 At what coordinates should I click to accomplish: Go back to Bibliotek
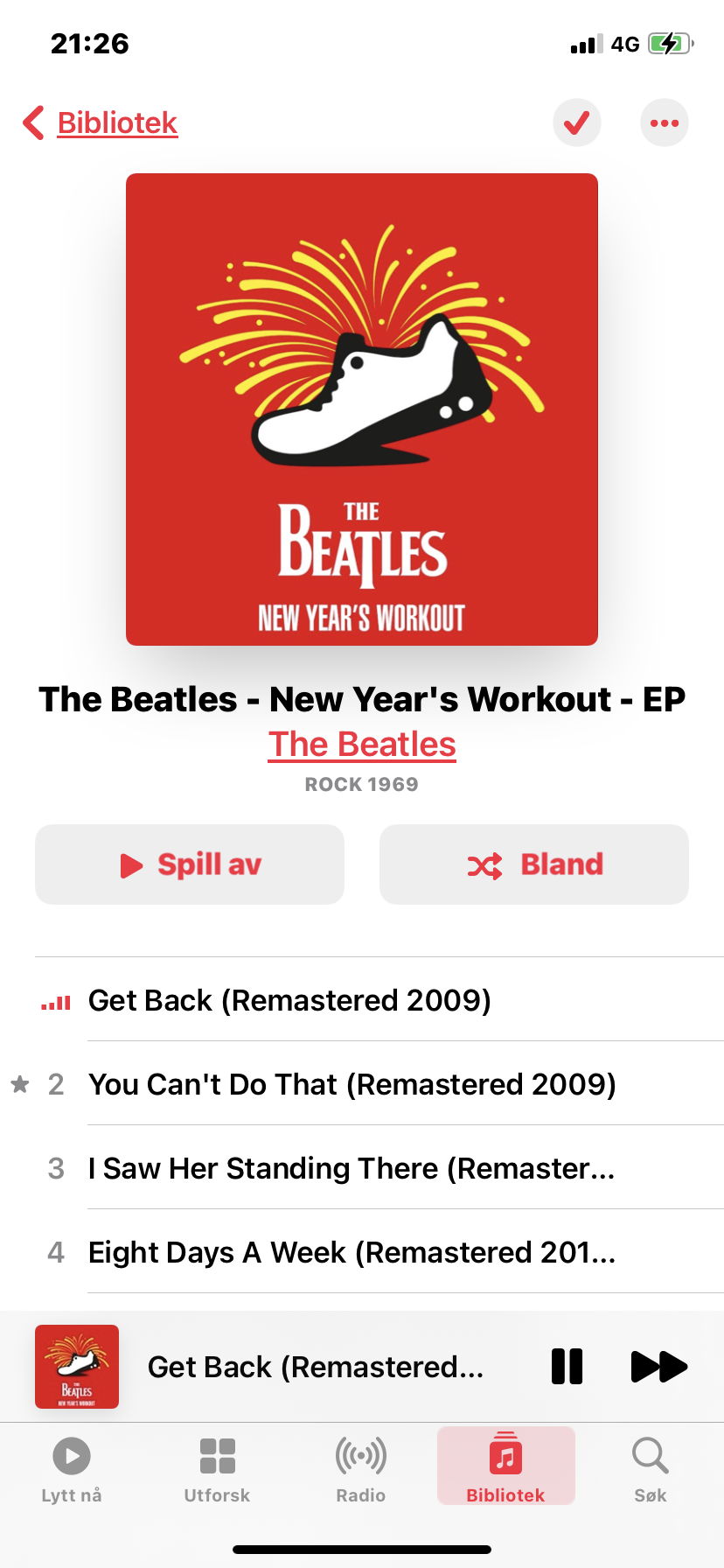pos(100,123)
